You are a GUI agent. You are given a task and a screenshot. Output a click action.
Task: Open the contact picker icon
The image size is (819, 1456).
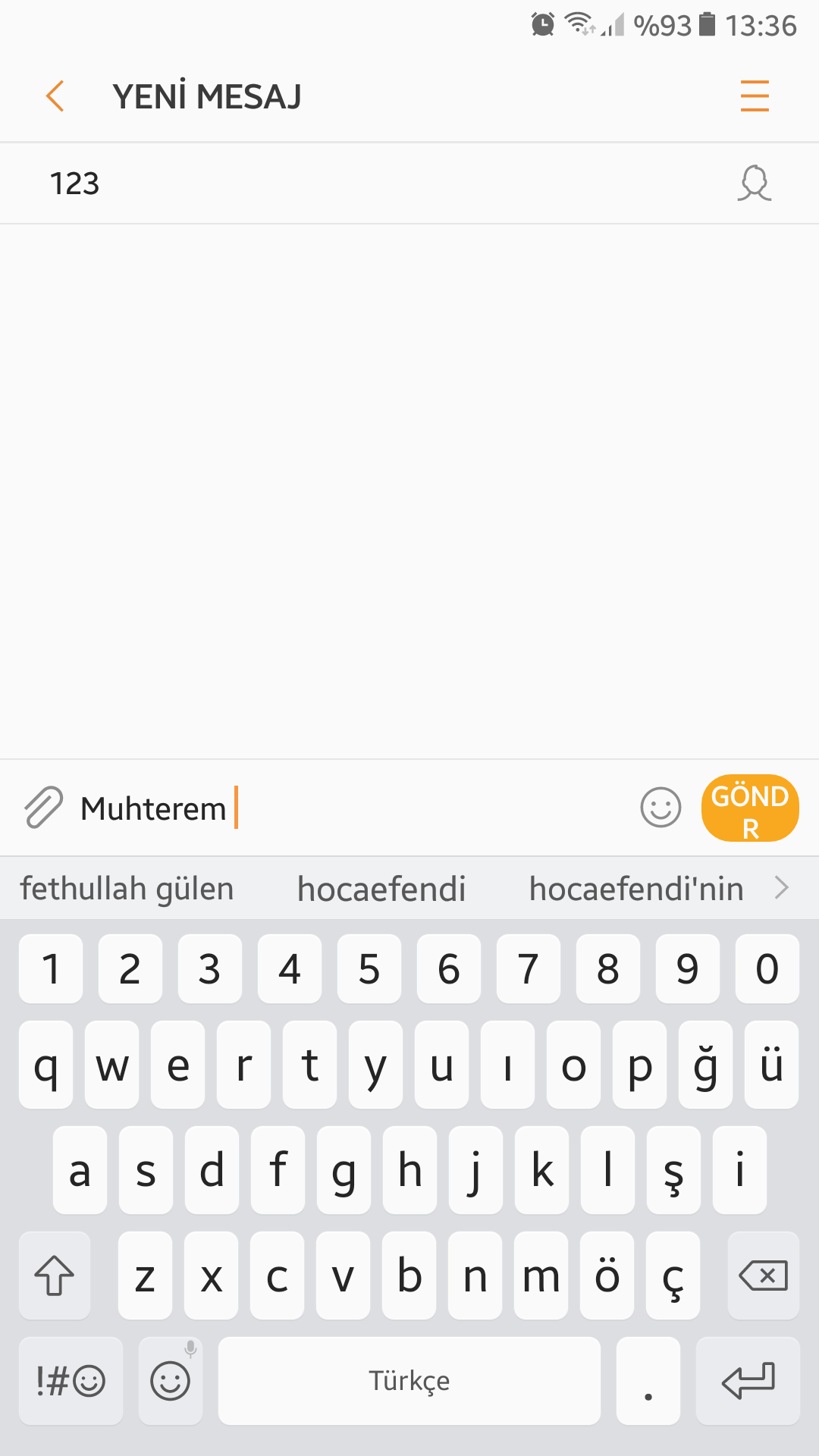[x=754, y=184]
